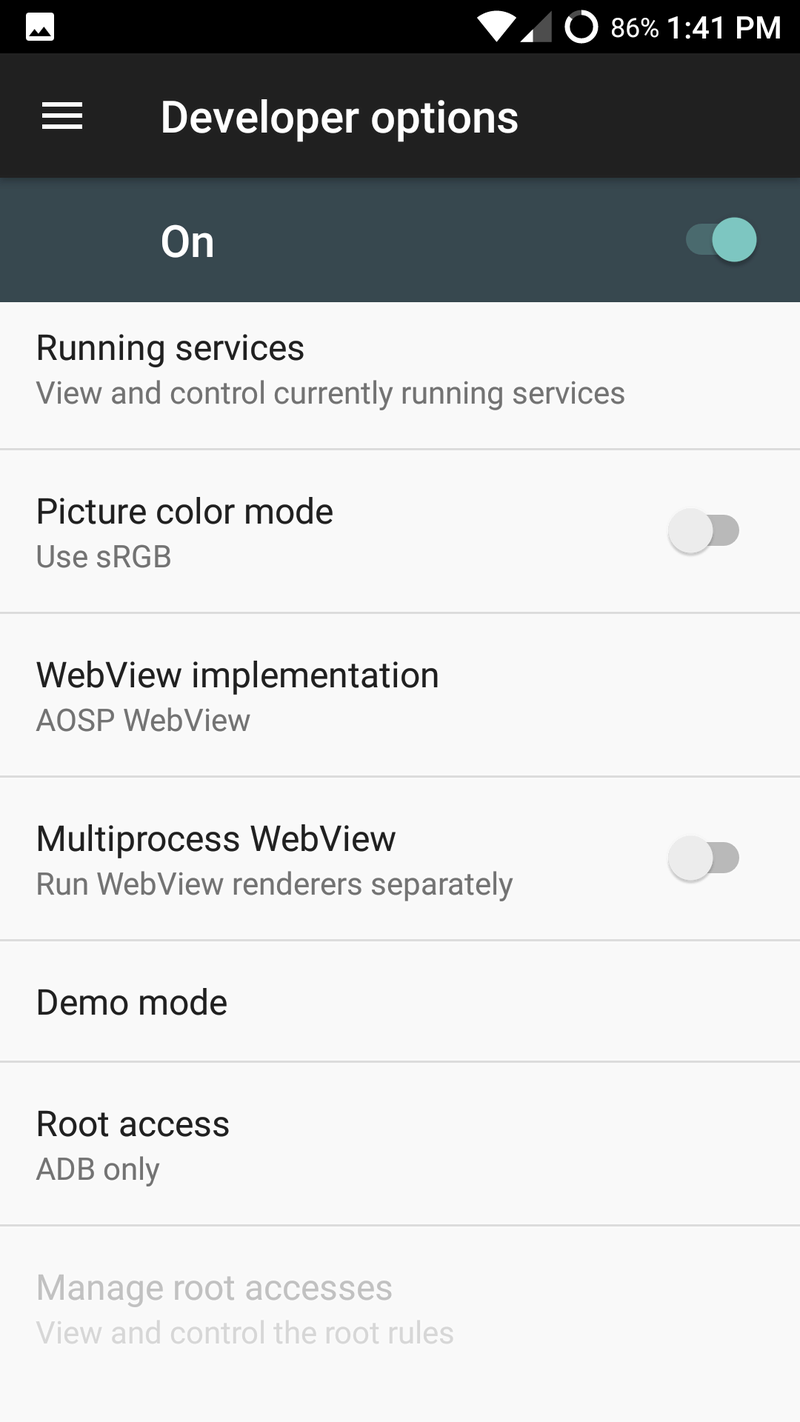
Task: Enable Multiprocess WebView switch
Action: (704, 858)
